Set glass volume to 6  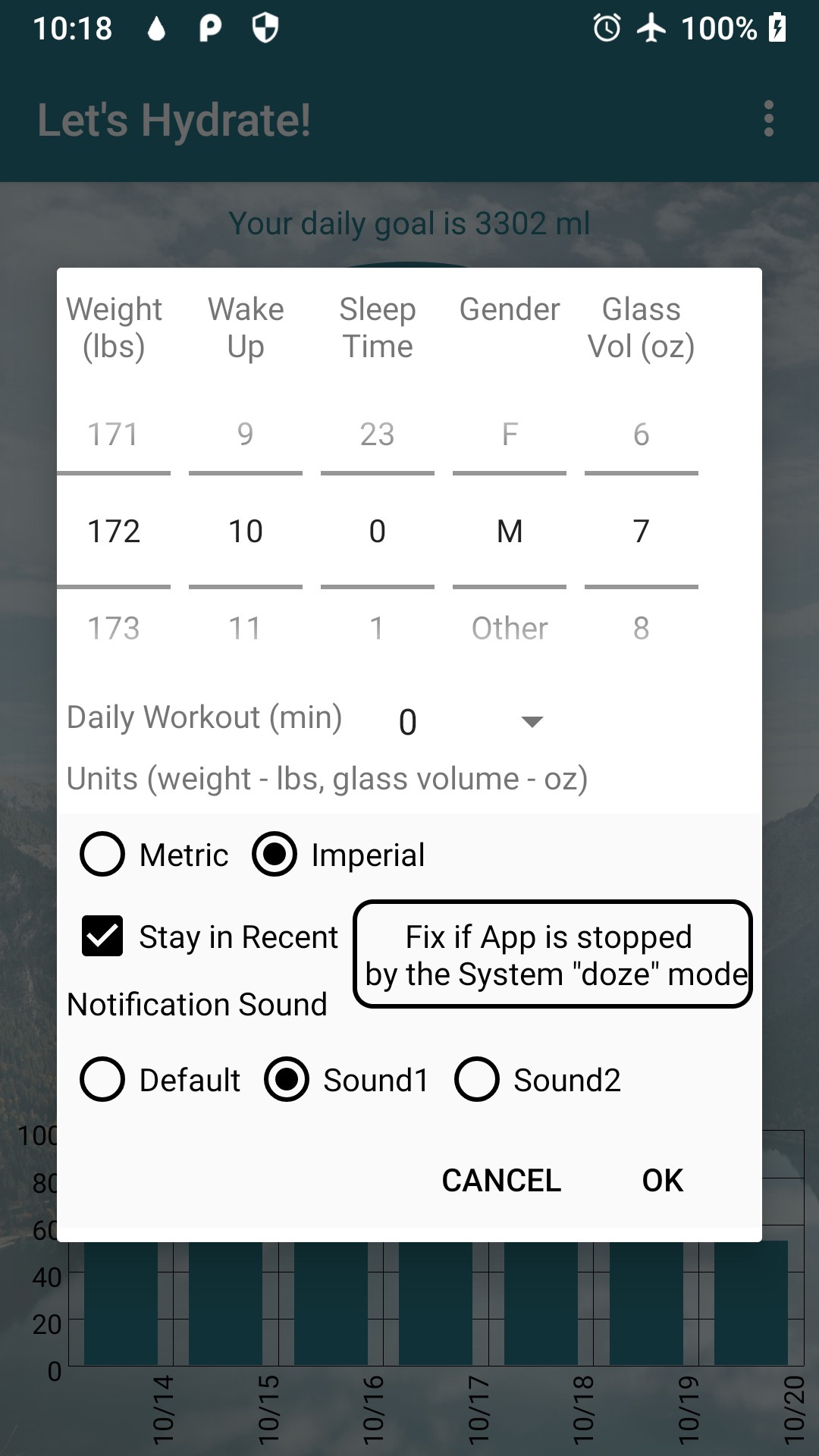click(641, 435)
